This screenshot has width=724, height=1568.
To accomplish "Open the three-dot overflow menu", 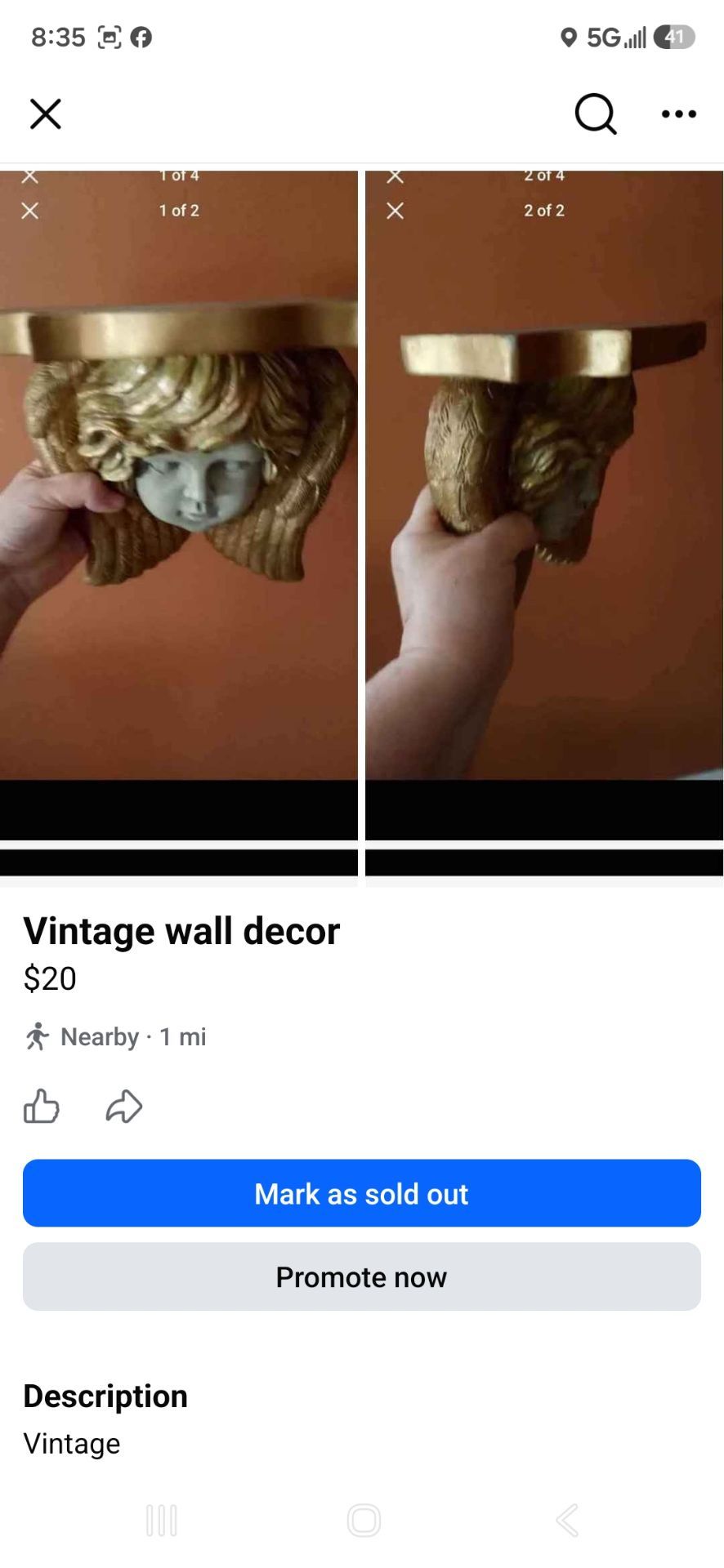I will coord(679,114).
